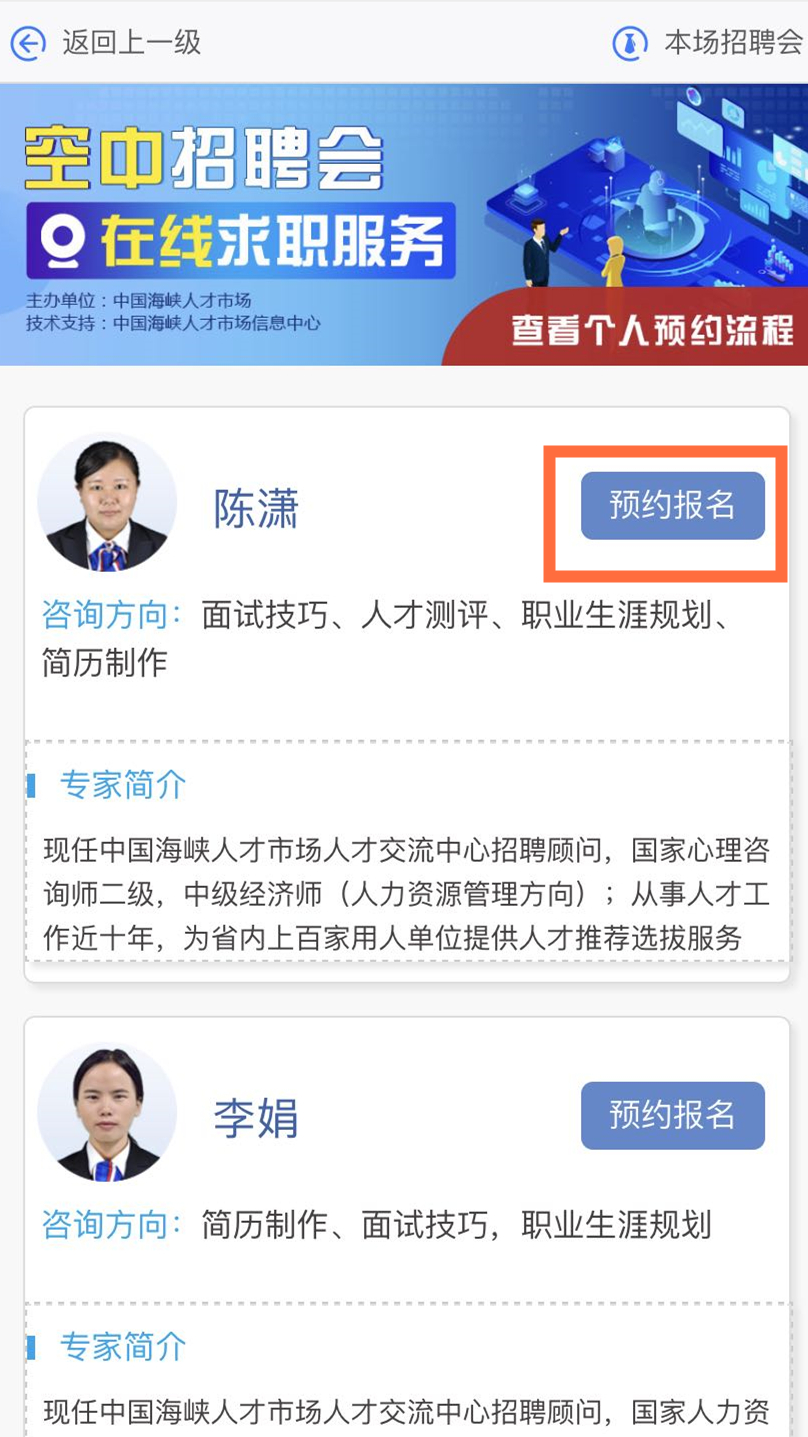Viewport: 808px width, 1437px height.
Task: Open 本场招聘会 job fair page
Action: 709,43
